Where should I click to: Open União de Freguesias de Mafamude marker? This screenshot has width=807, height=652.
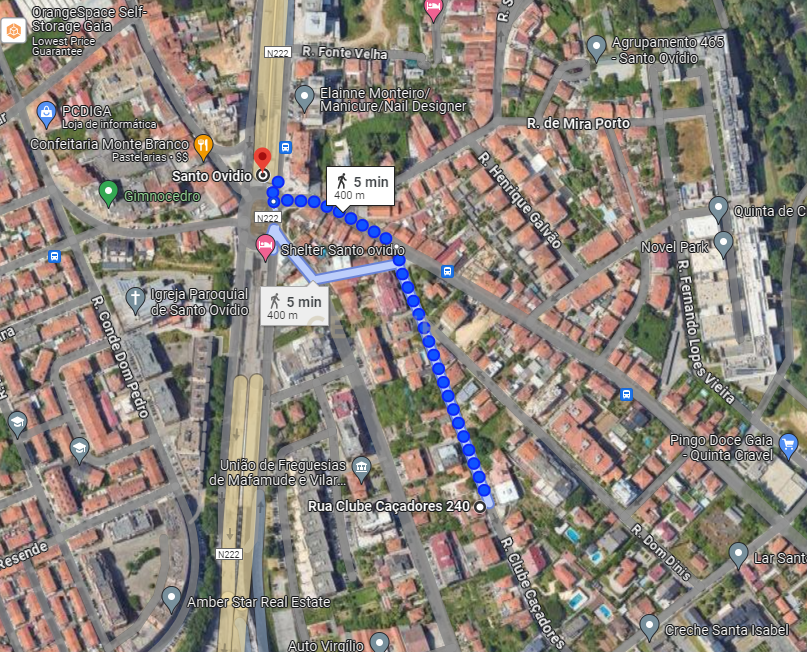click(362, 467)
